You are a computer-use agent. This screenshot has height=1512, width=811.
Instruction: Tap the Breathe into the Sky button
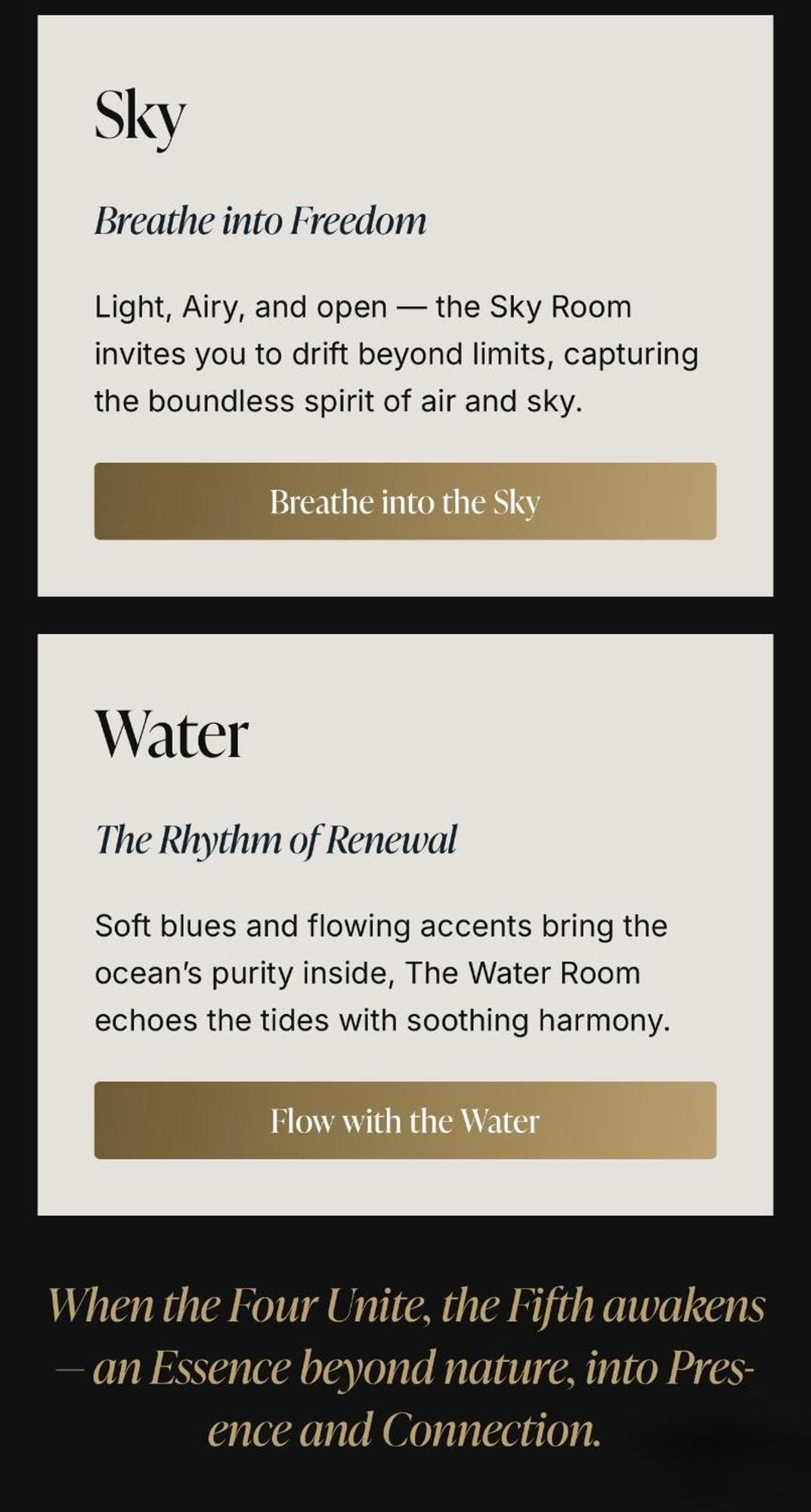pyautogui.click(x=405, y=501)
